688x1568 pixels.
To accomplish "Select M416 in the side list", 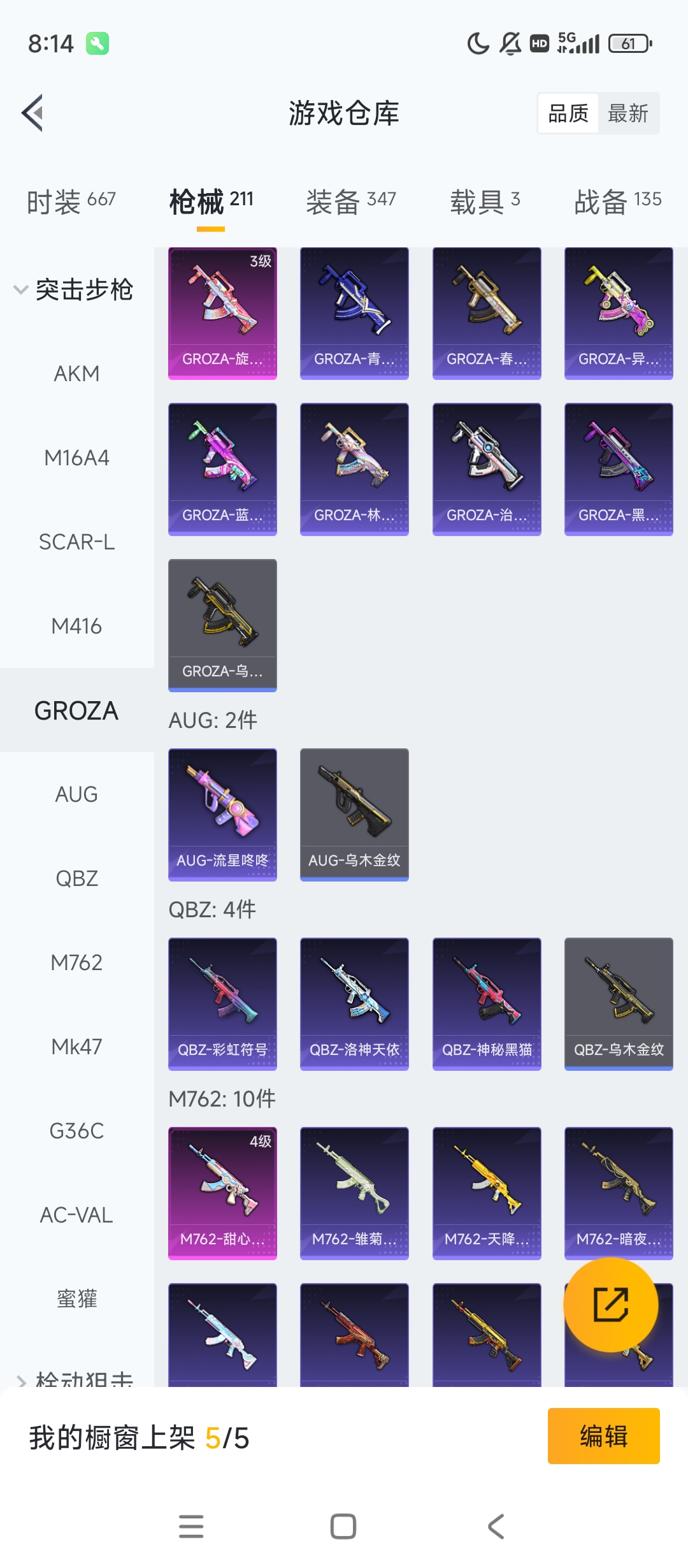I will [76, 626].
